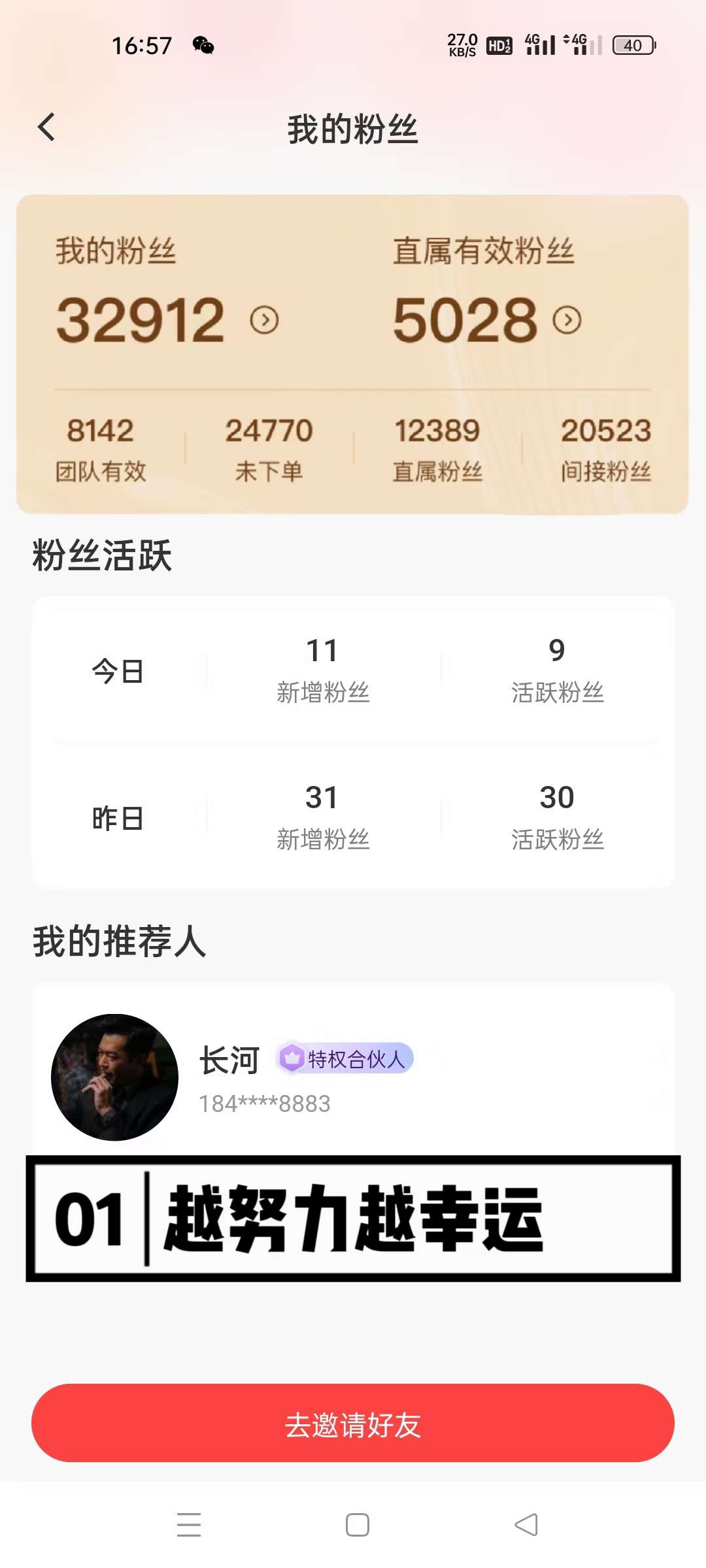Viewport: 706px width, 1568px height.
Task: Tap the 去邀请好友 button
Action: click(x=353, y=1423)
